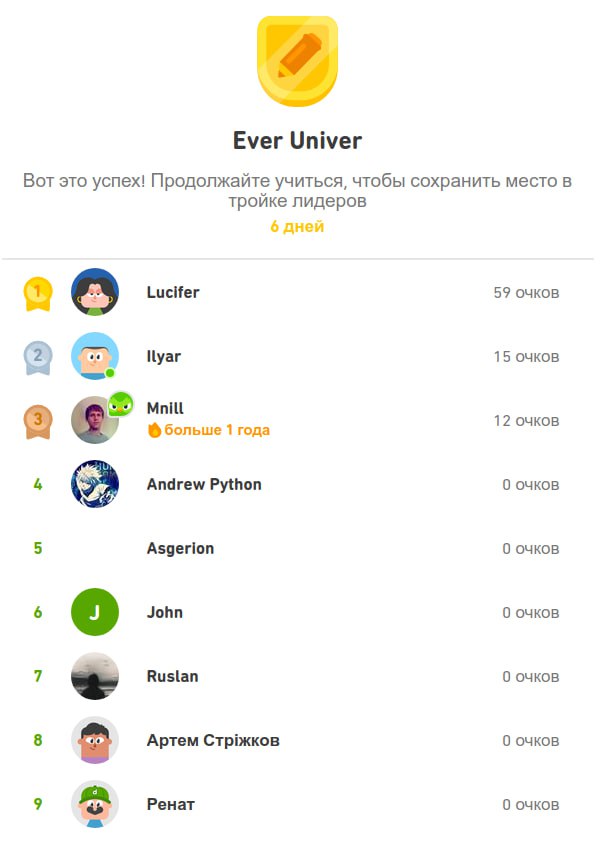607x851 pixels.
Task: Select Asgerion in the leaderboard
Action: click(180, 548)
